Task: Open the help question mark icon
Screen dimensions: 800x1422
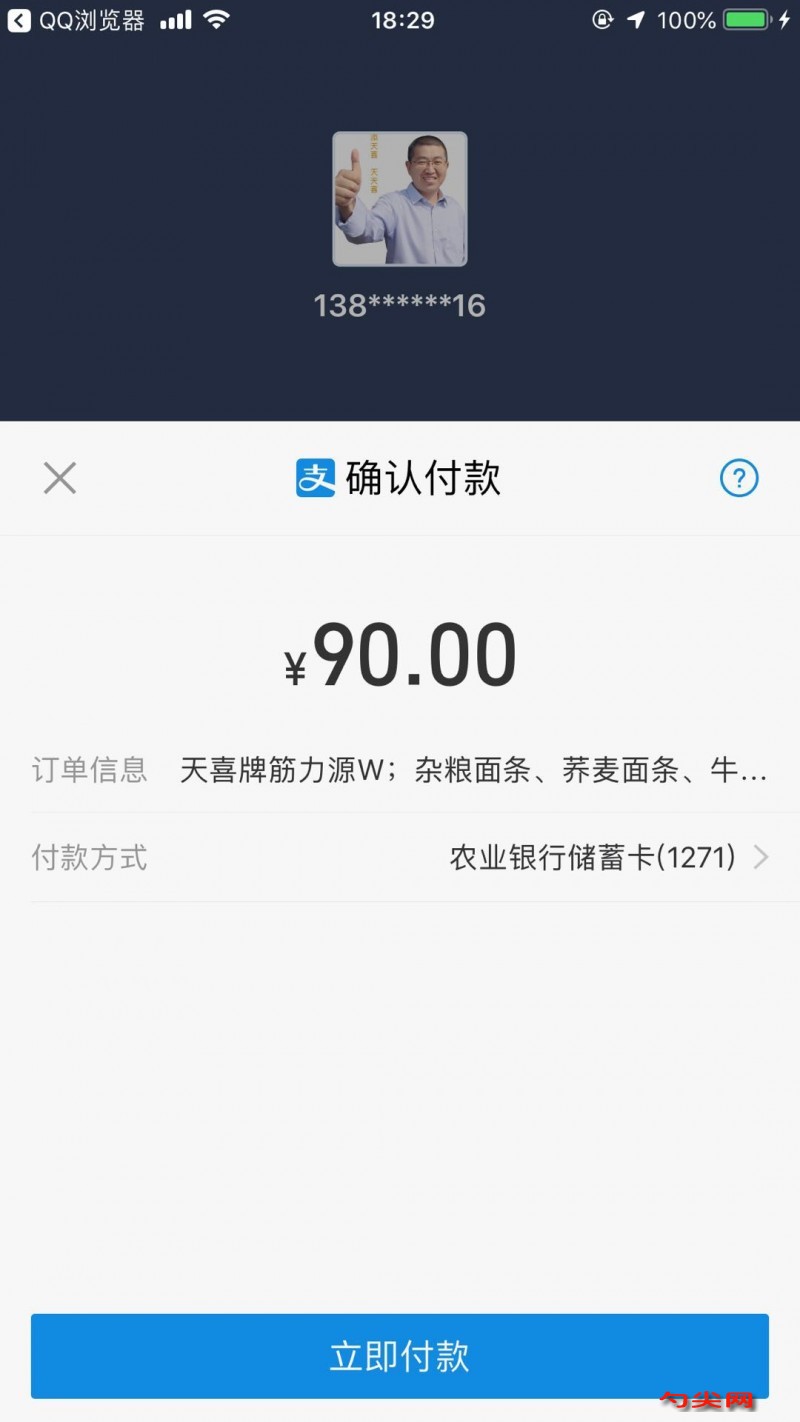Action: point(739,478)
